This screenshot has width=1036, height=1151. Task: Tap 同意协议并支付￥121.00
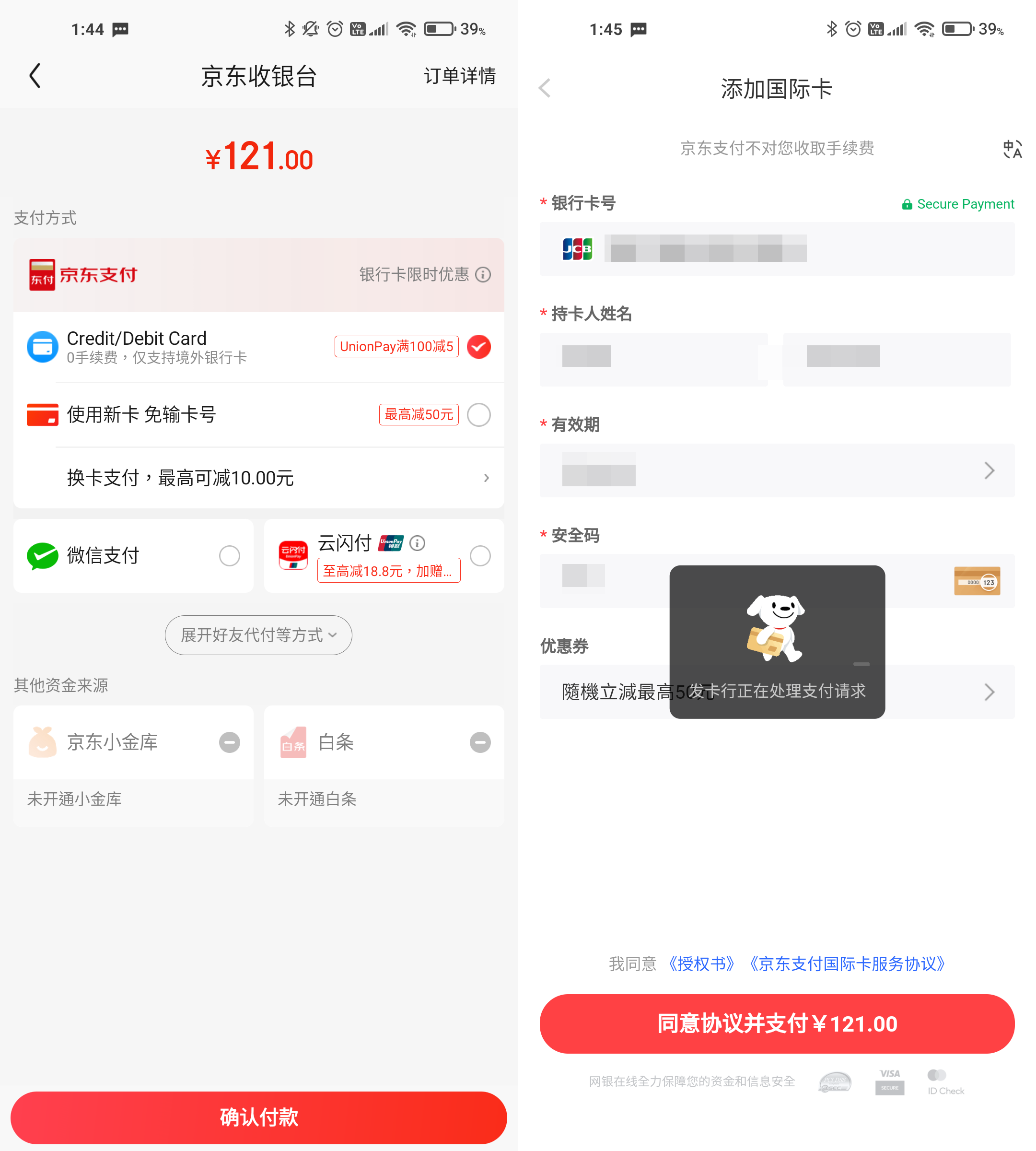tap(777, 1023)
